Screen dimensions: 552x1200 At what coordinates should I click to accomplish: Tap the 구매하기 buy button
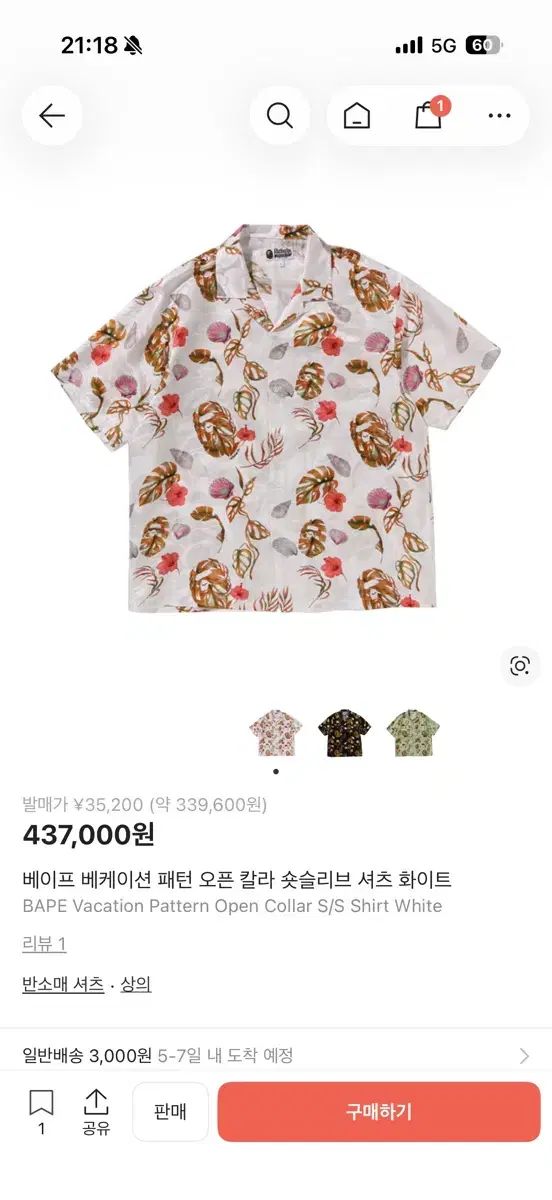click(379, 1112)
